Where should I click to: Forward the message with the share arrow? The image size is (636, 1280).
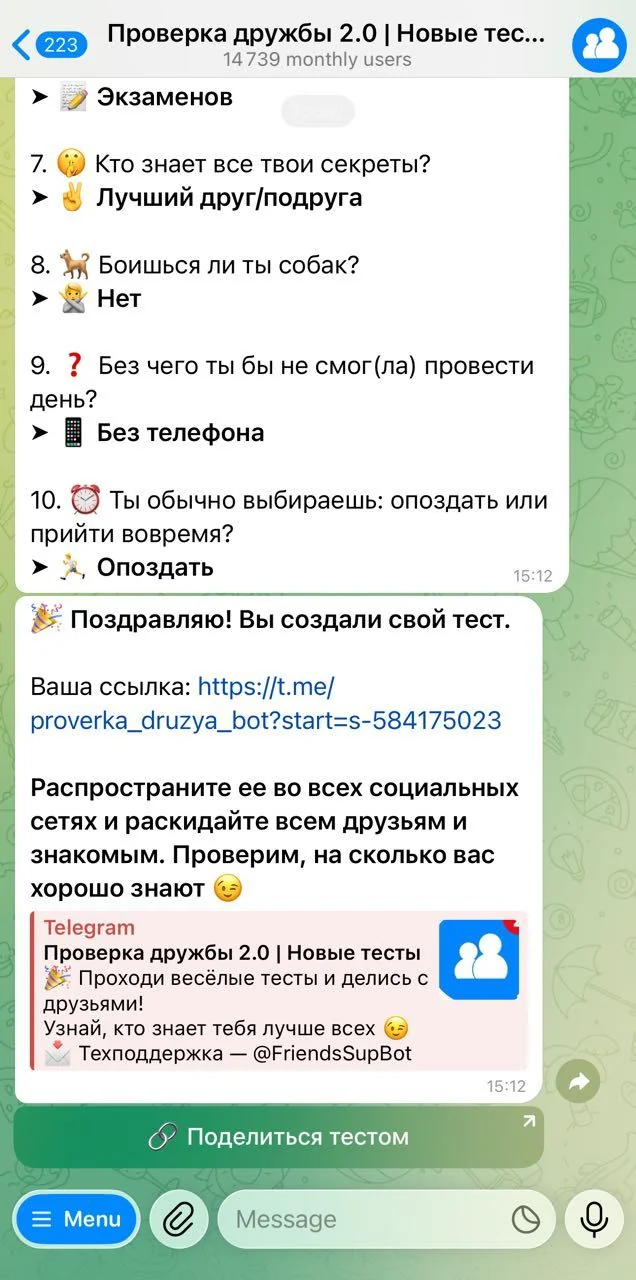(x=579, y=1080)
